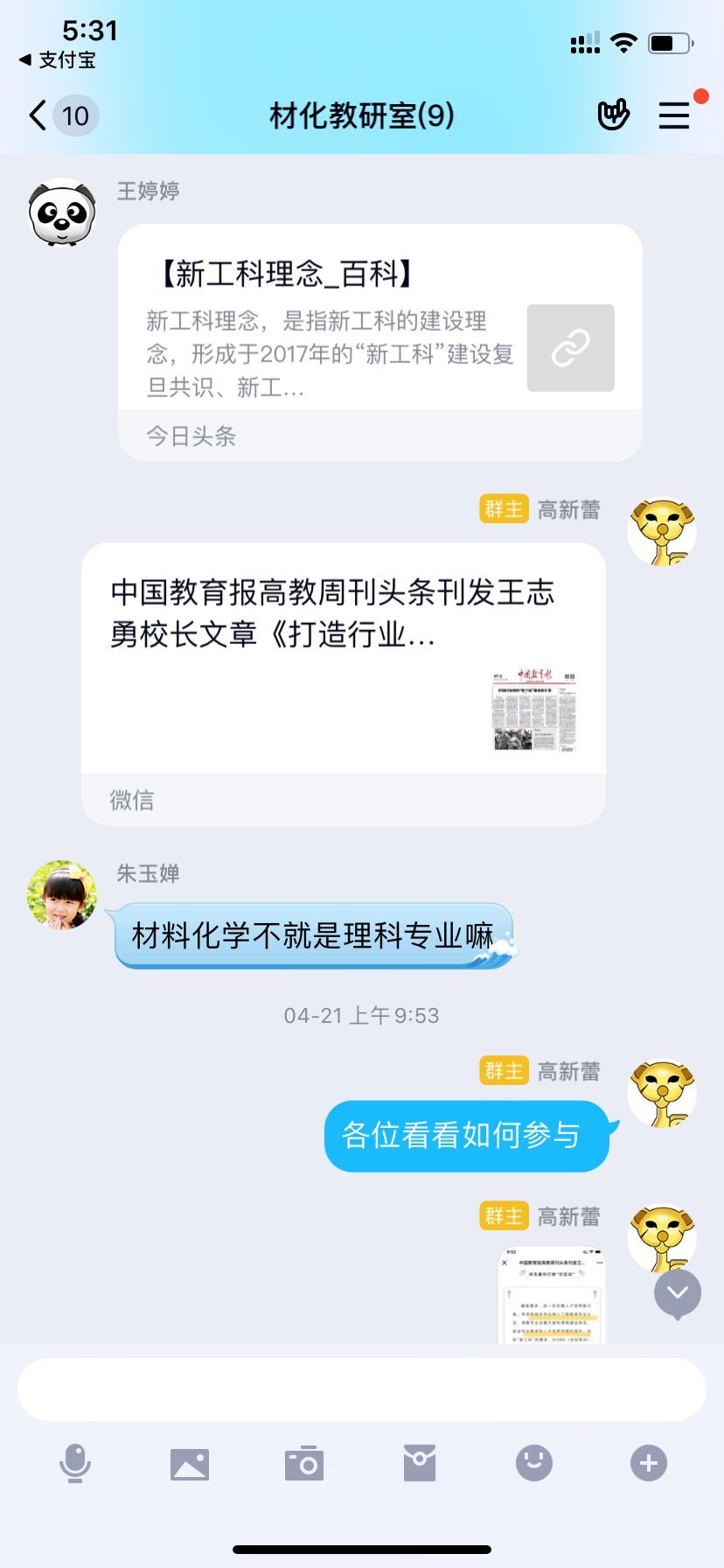724x1568 pixels.
Task: Tap the hand gesture icon
Action: 613,115
